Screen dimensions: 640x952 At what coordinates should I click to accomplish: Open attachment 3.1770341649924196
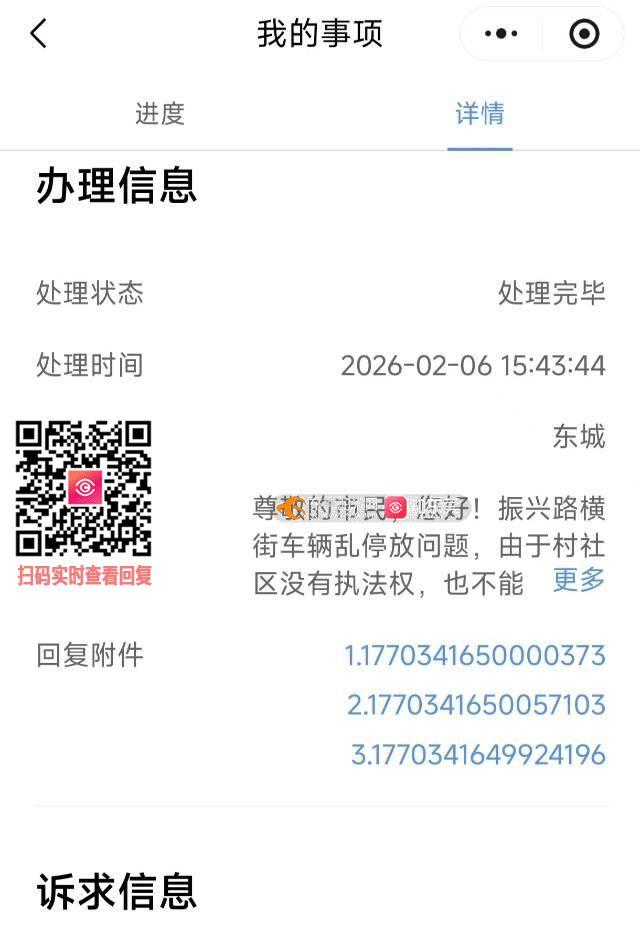(478, 754)
